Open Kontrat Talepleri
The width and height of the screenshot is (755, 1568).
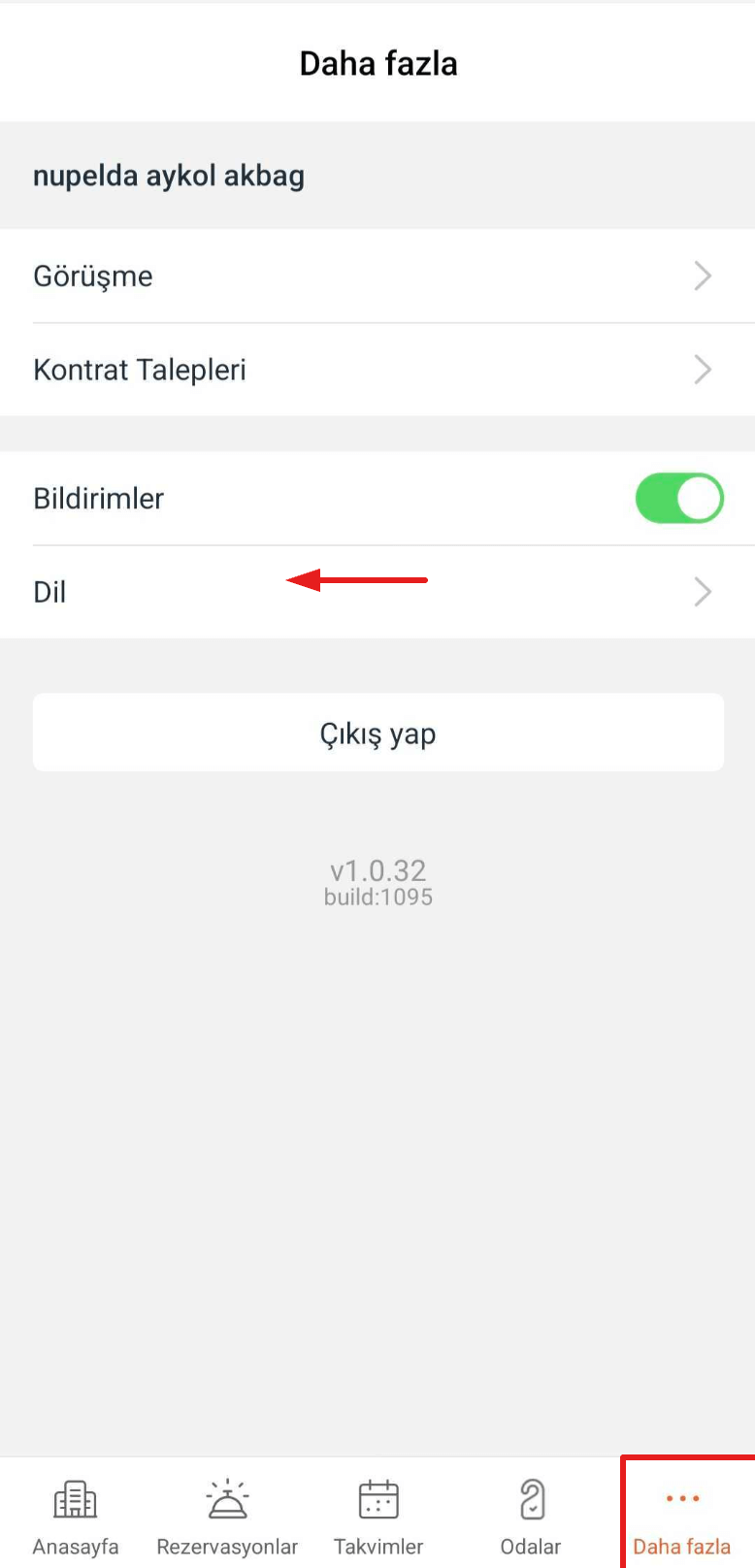pos(377,370)
